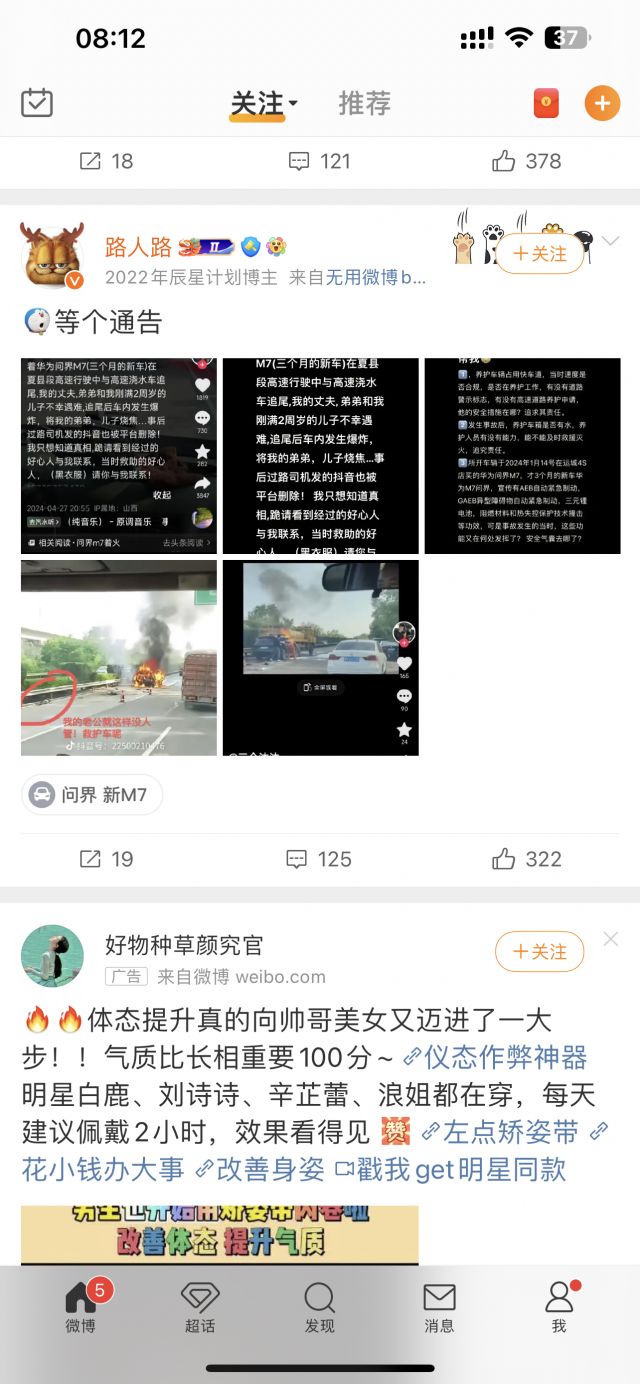This screenshot has height=1384, width=640.
Task: Open the 仪态作弊神器 link
Action: pyautogui.click(x=496, y=1057)
